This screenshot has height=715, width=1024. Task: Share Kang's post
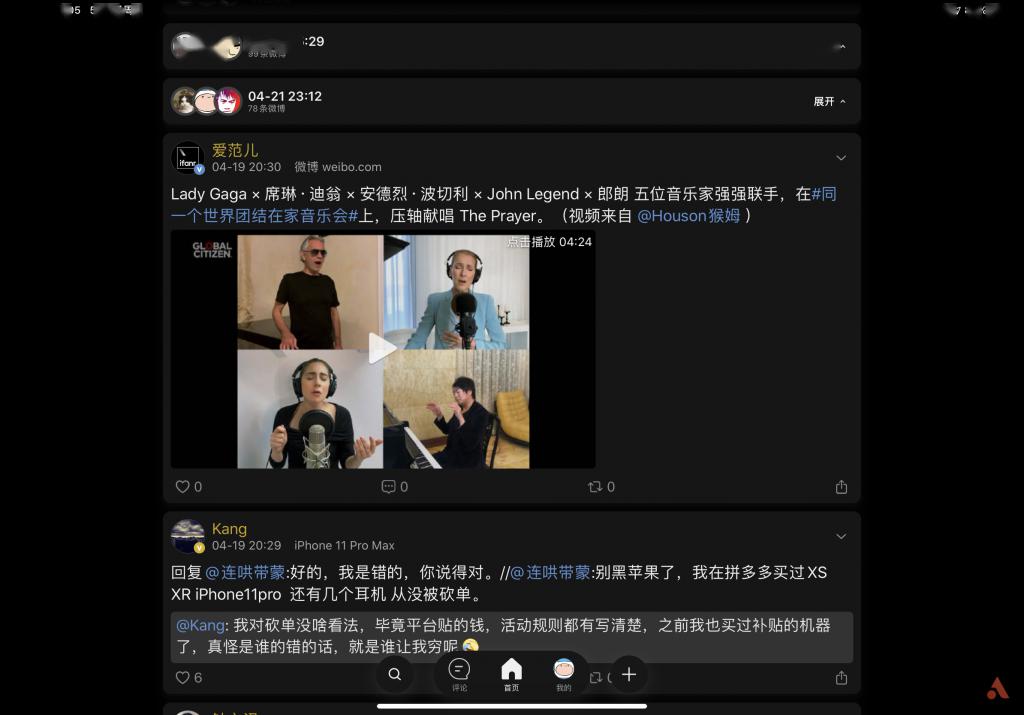click(841, 677)
